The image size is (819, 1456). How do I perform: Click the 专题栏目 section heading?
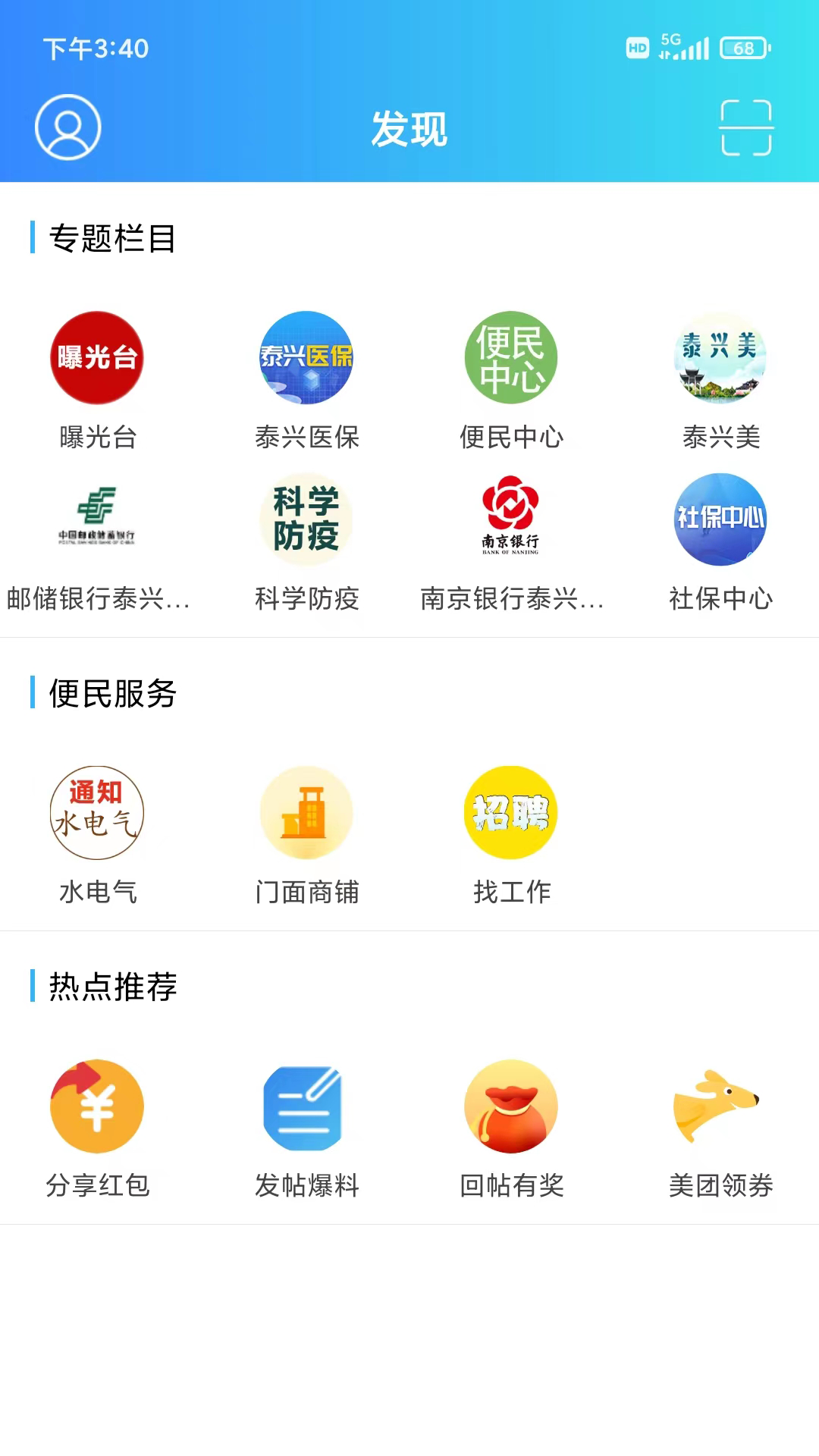112,238
